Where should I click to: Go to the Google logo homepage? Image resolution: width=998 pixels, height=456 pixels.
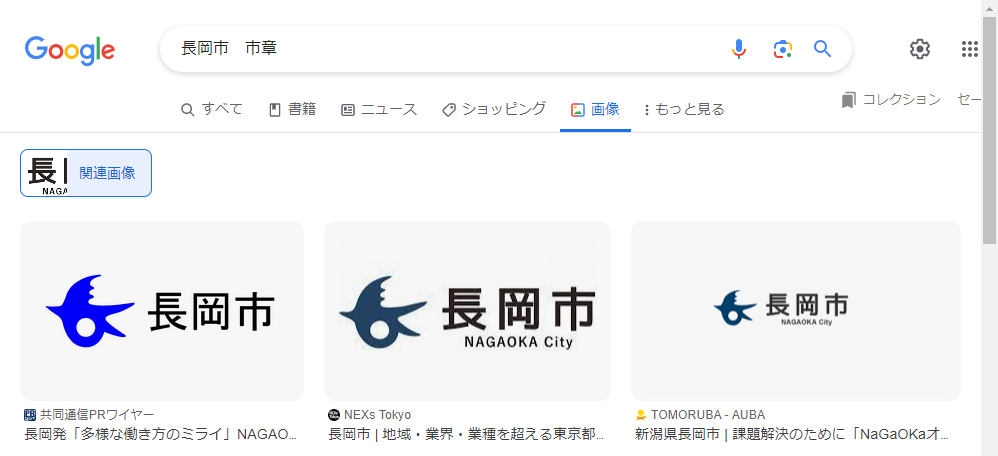pyautogui.click(x=70, y=50)
